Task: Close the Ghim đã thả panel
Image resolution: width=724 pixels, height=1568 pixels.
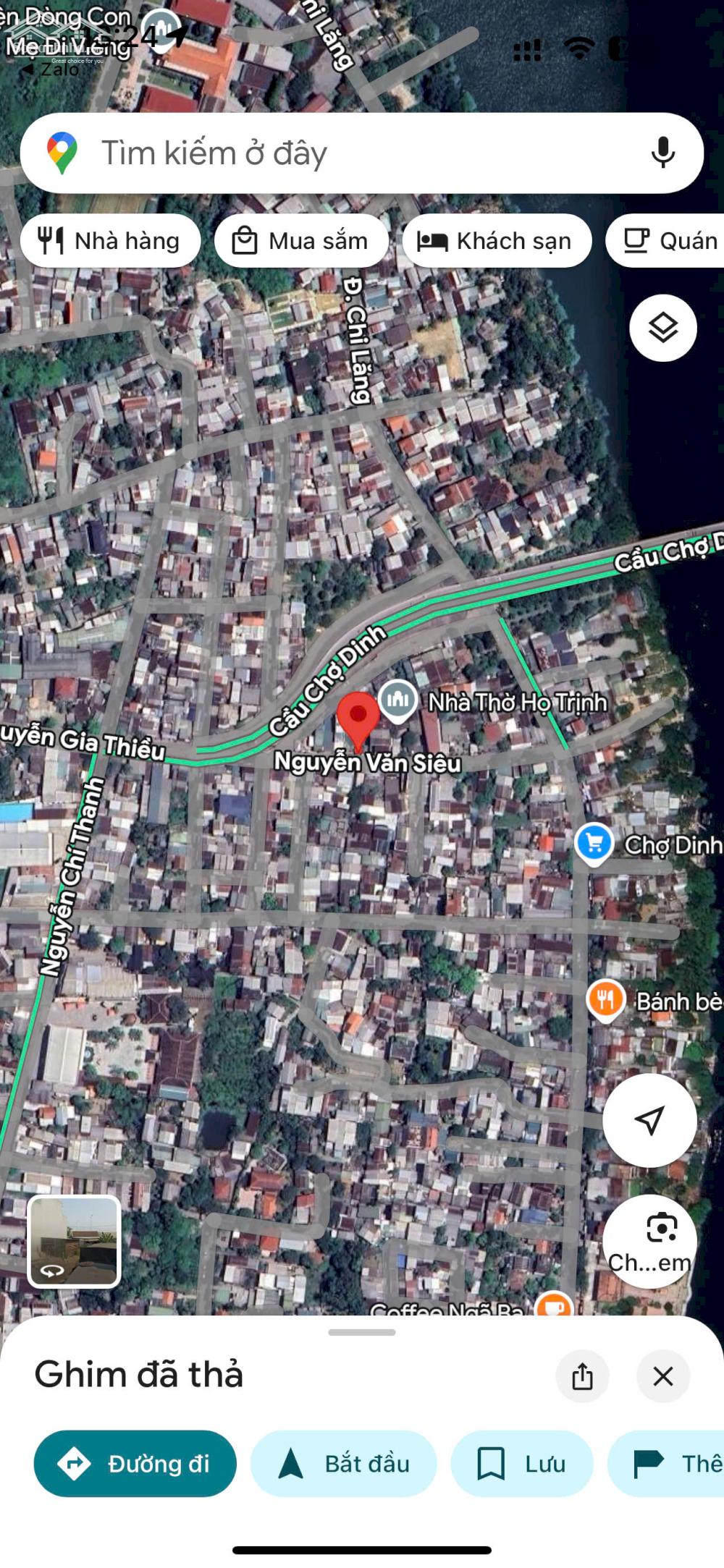Action: tap(662, 1376)
